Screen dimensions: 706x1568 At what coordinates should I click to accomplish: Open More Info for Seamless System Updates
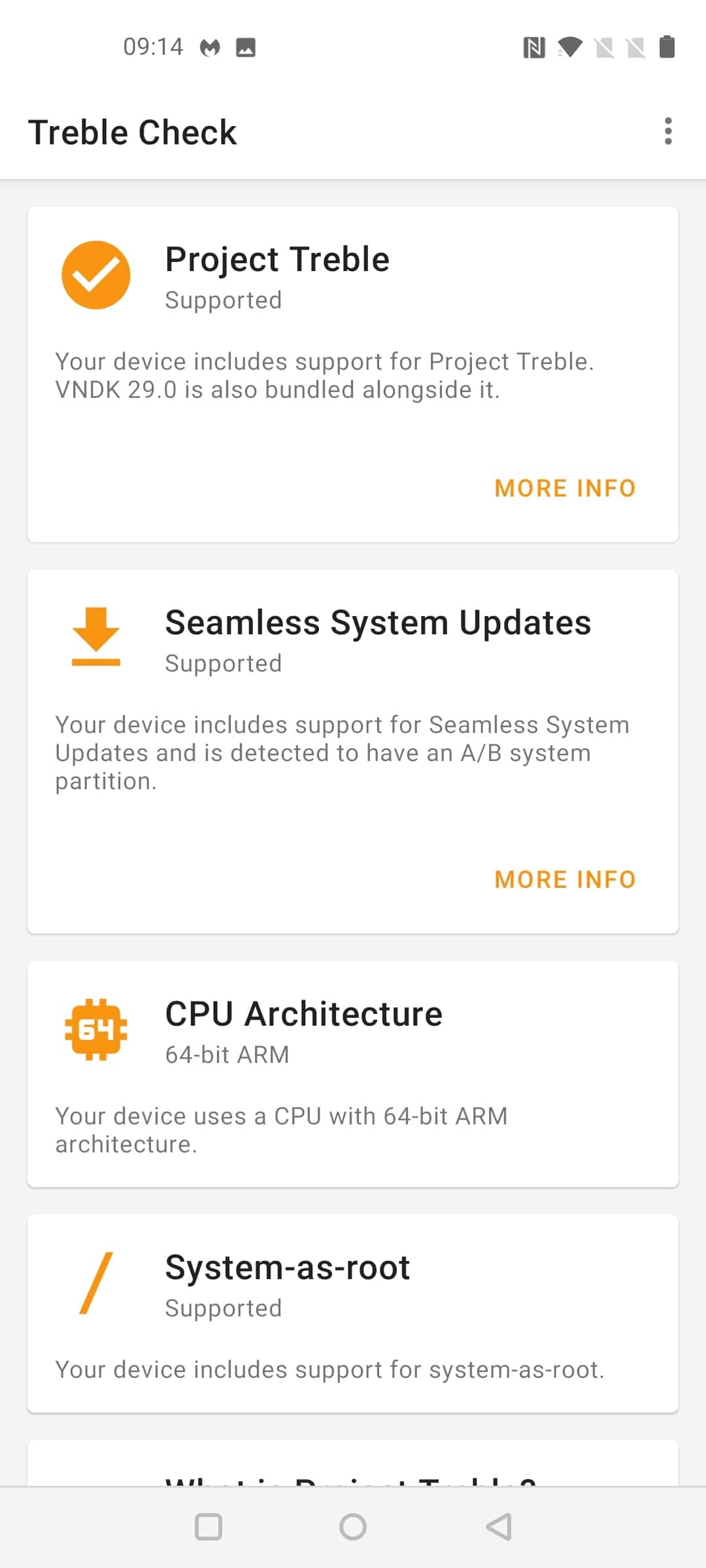tap(565, 879)
